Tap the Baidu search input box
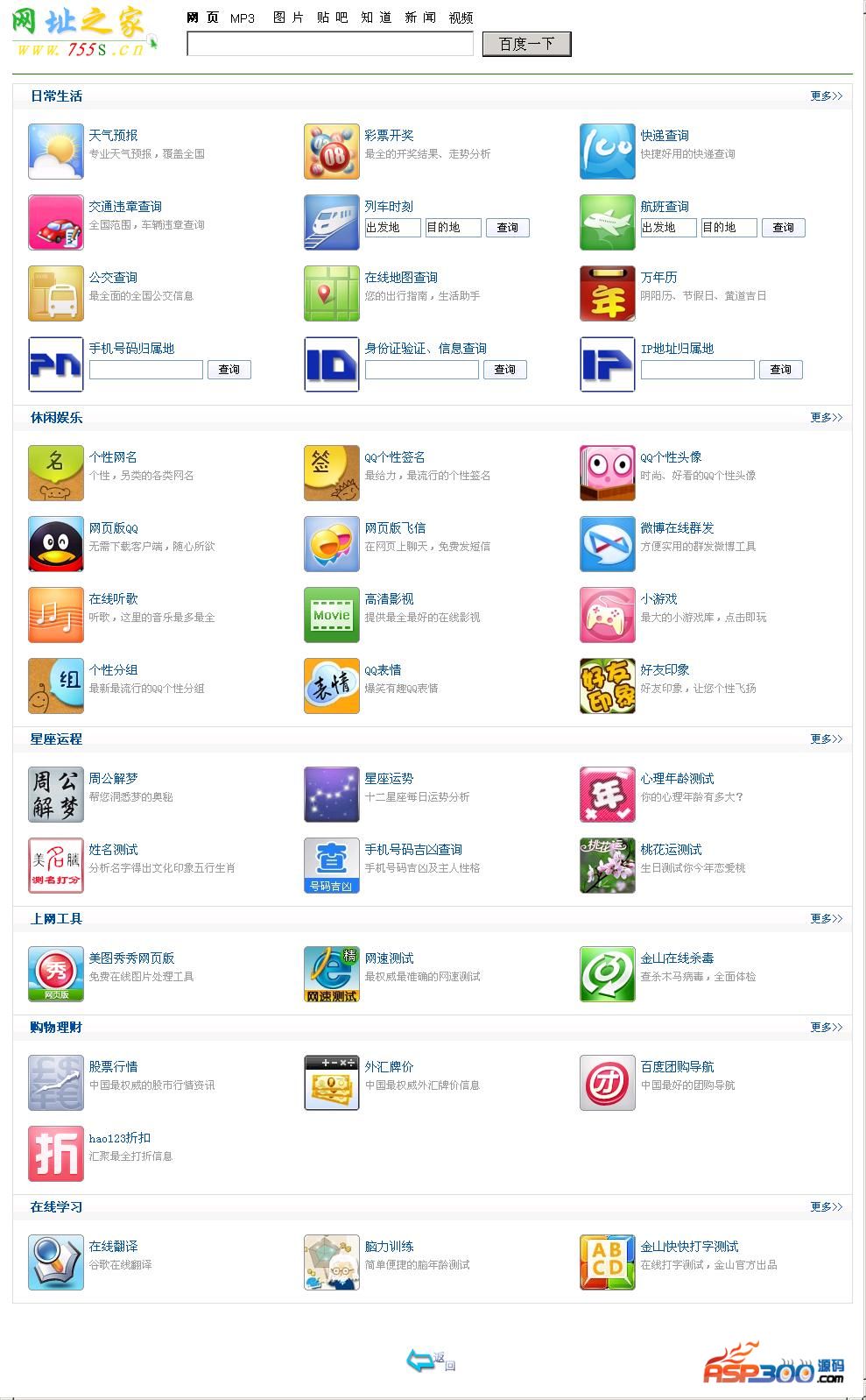 pos(329,44)
